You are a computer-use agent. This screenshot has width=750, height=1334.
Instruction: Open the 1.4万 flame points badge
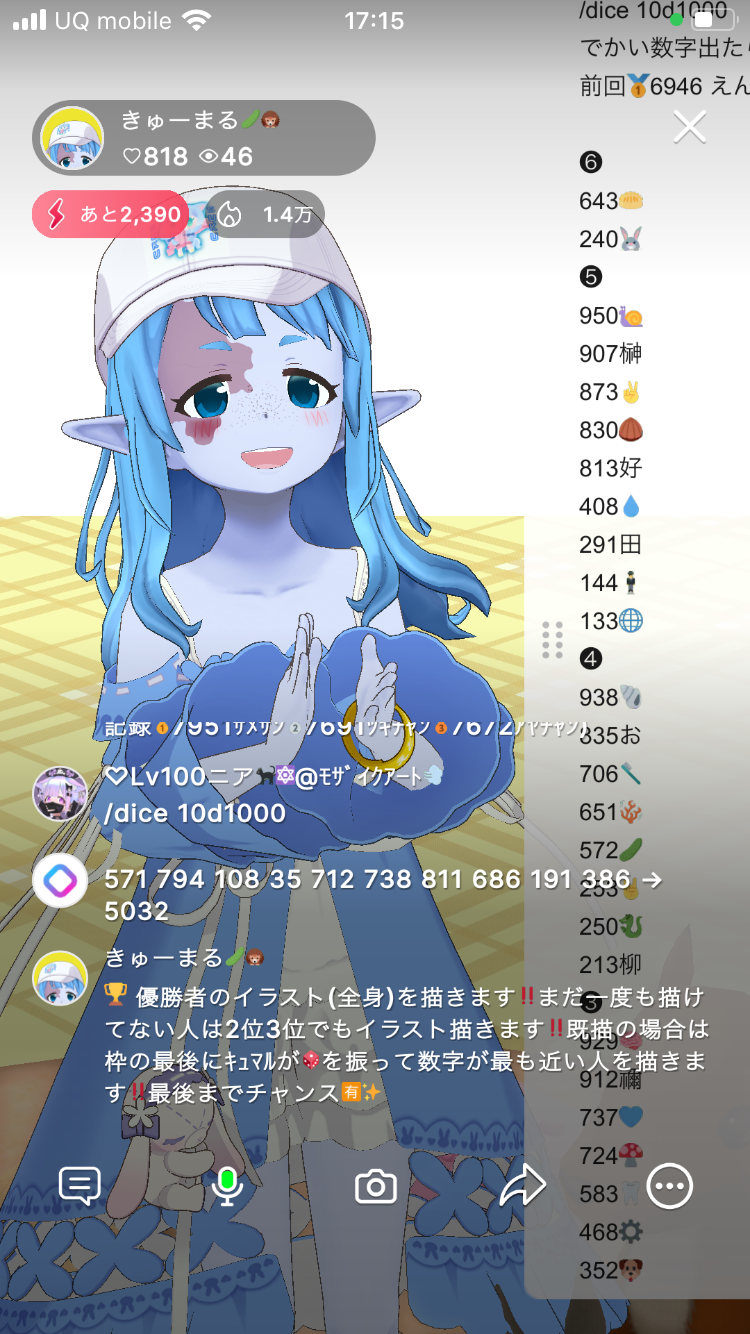[270, 214]
